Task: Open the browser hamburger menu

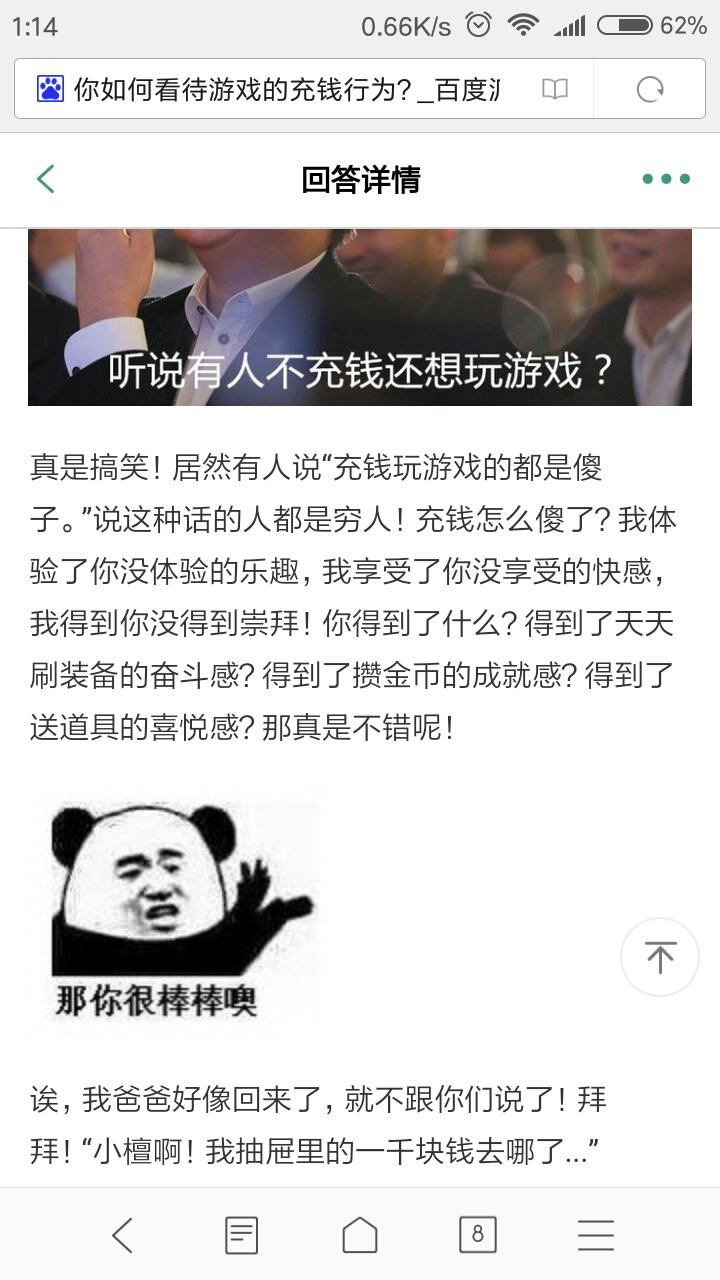Action: click(x=596, y=1235)
